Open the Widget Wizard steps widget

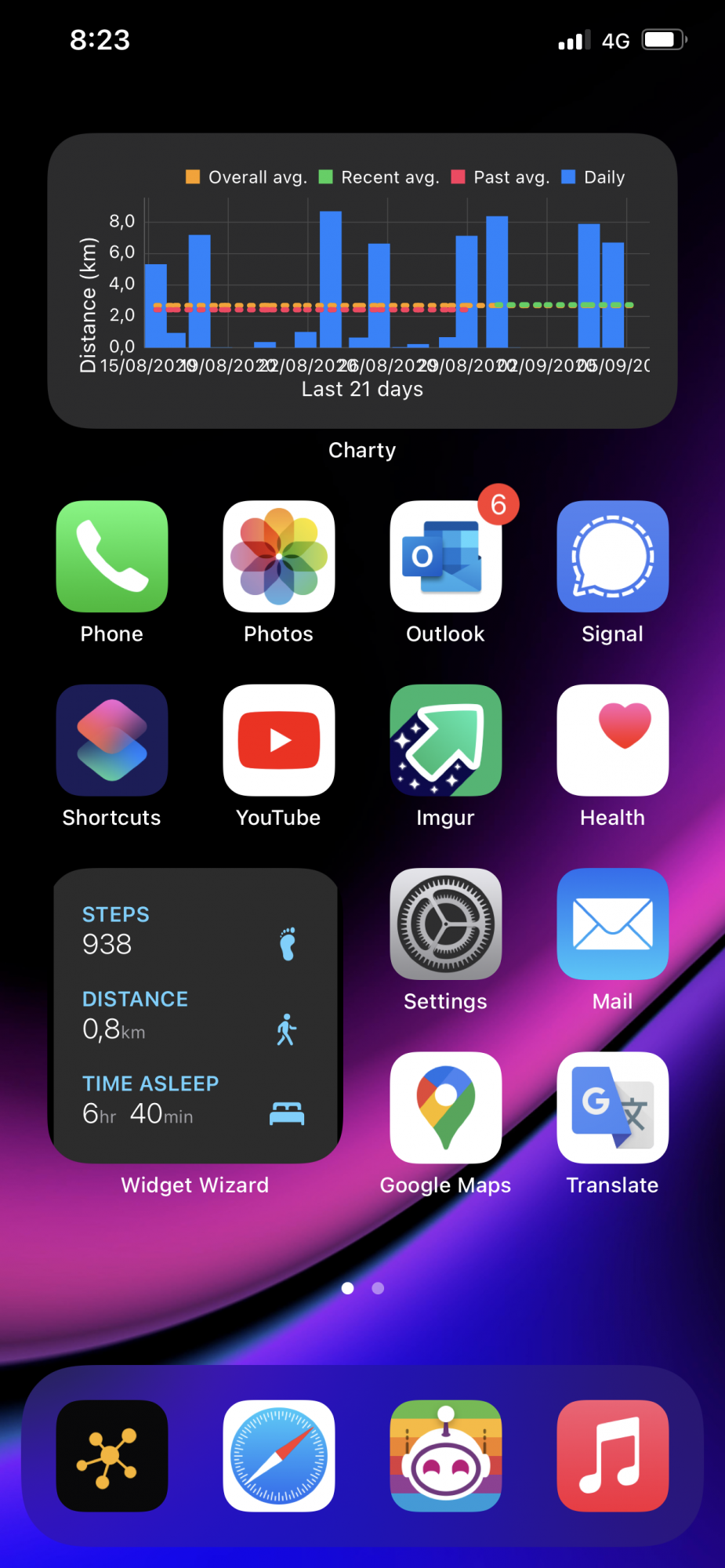(x=195, y=1015)
